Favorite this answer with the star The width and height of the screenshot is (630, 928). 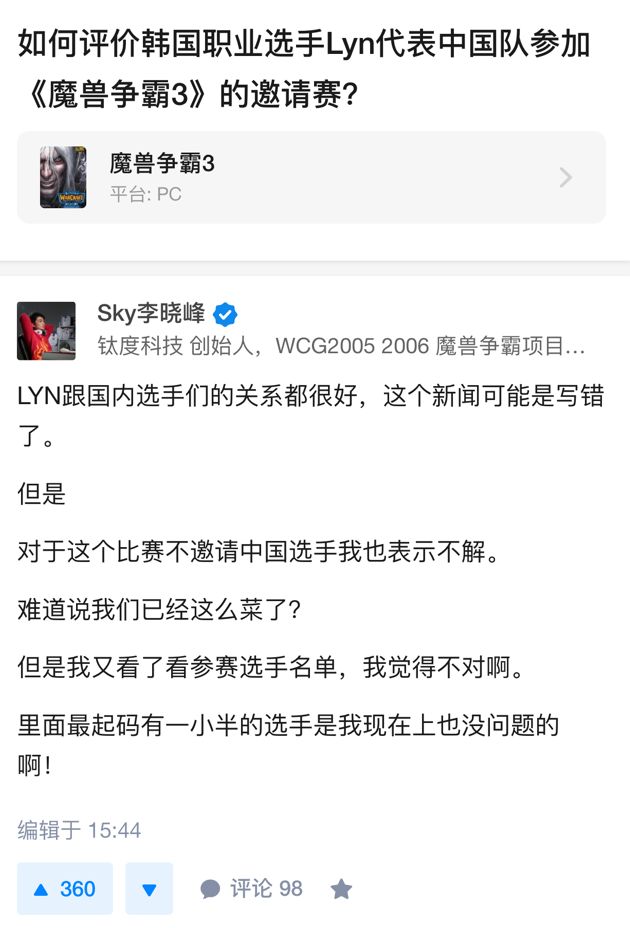pyautogui.click(x=341, y=888)
